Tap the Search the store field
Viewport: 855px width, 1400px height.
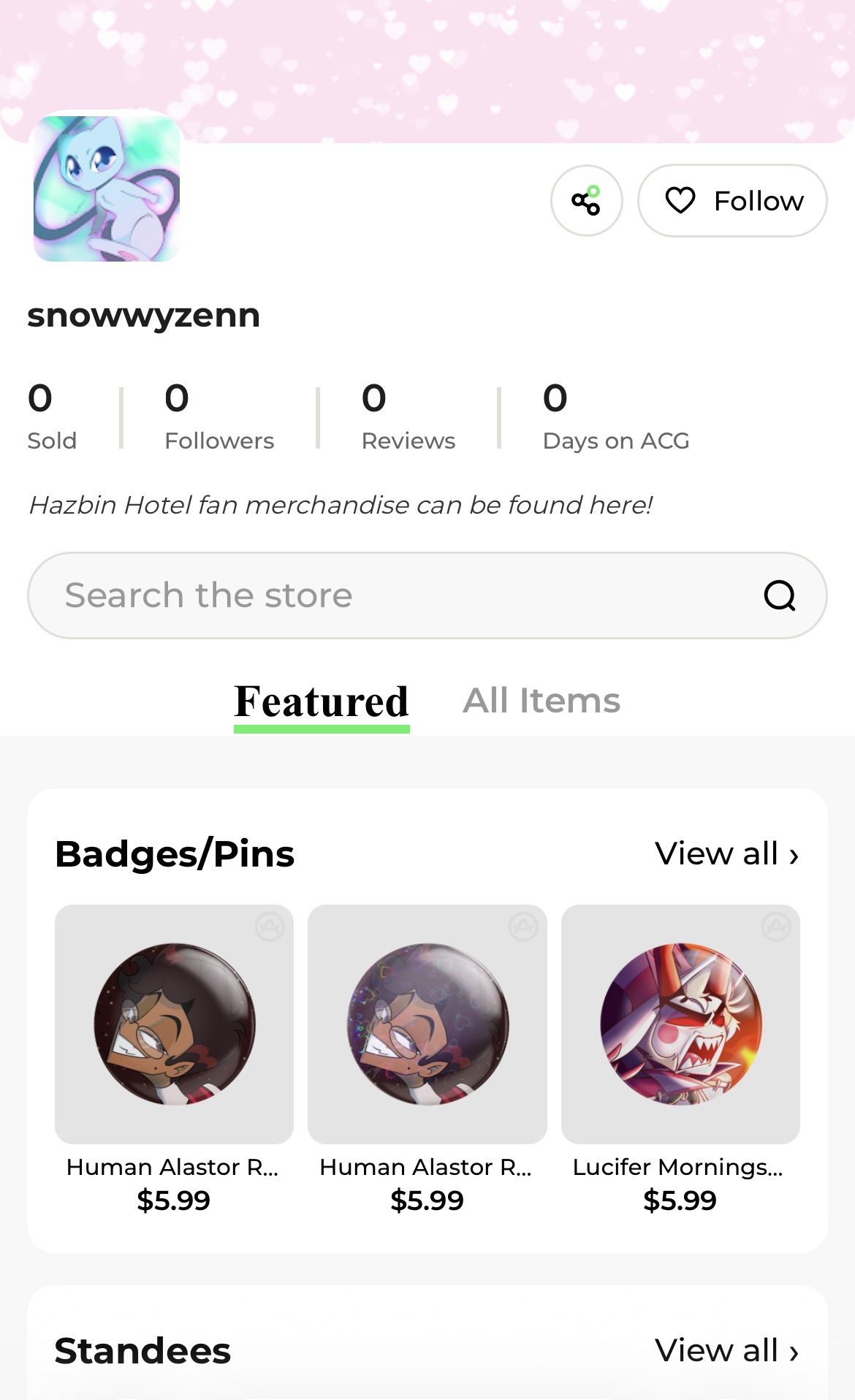409,596
